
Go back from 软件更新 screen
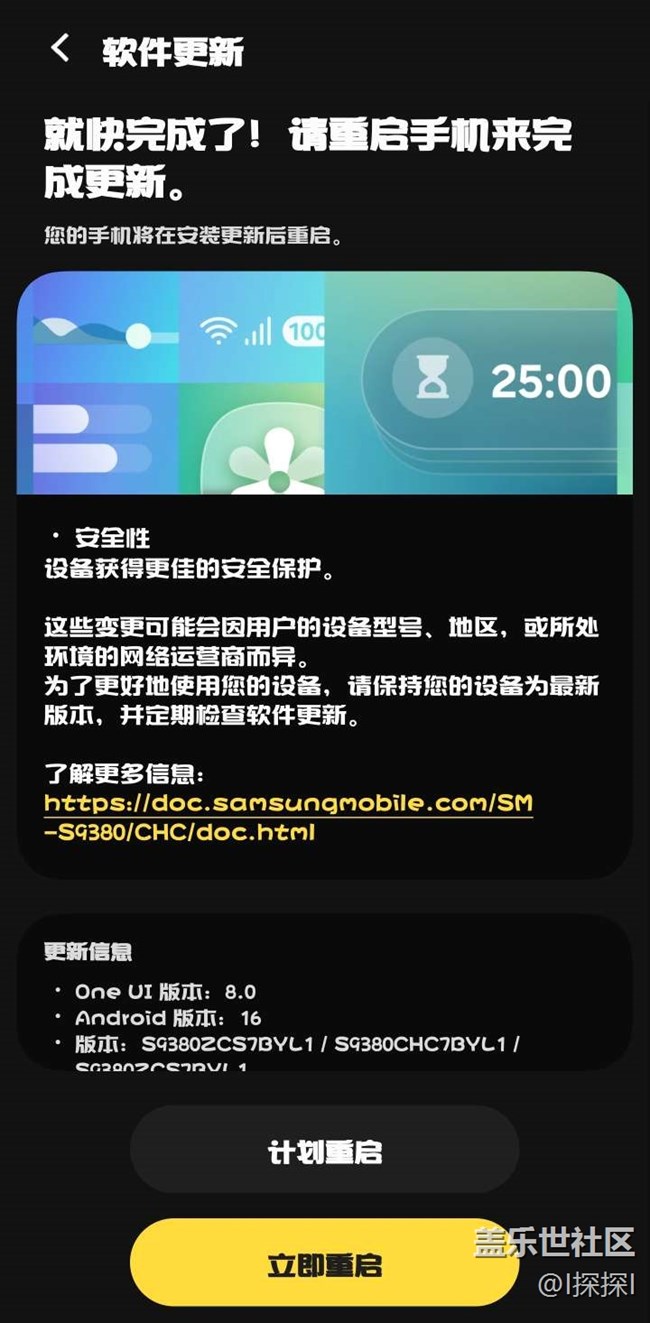tap(60, 48)
